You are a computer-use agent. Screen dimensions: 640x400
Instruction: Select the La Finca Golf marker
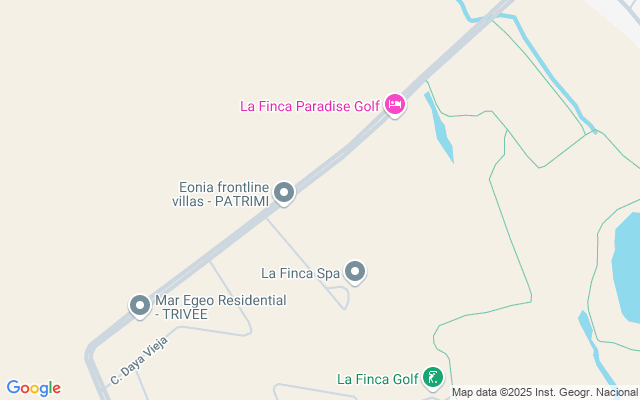pos(432,378)
